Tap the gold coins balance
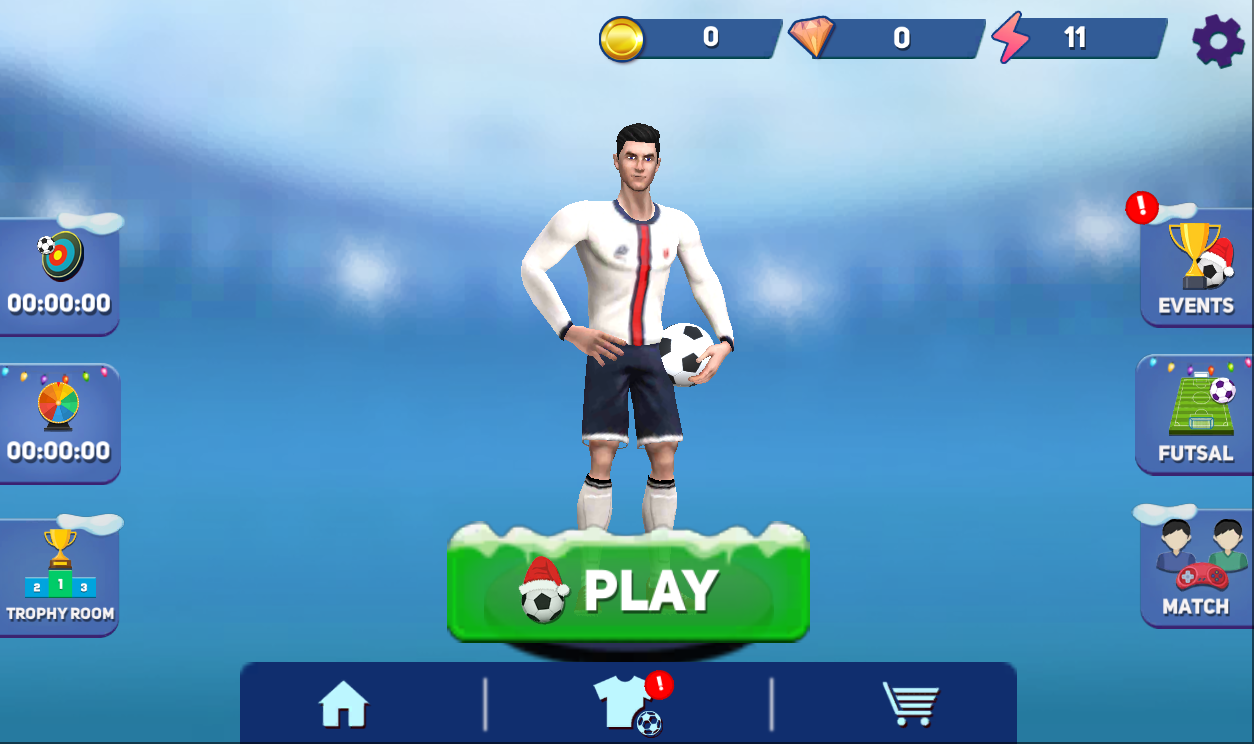The height and width of the screenshot is (744, 1254). [690, 39]
